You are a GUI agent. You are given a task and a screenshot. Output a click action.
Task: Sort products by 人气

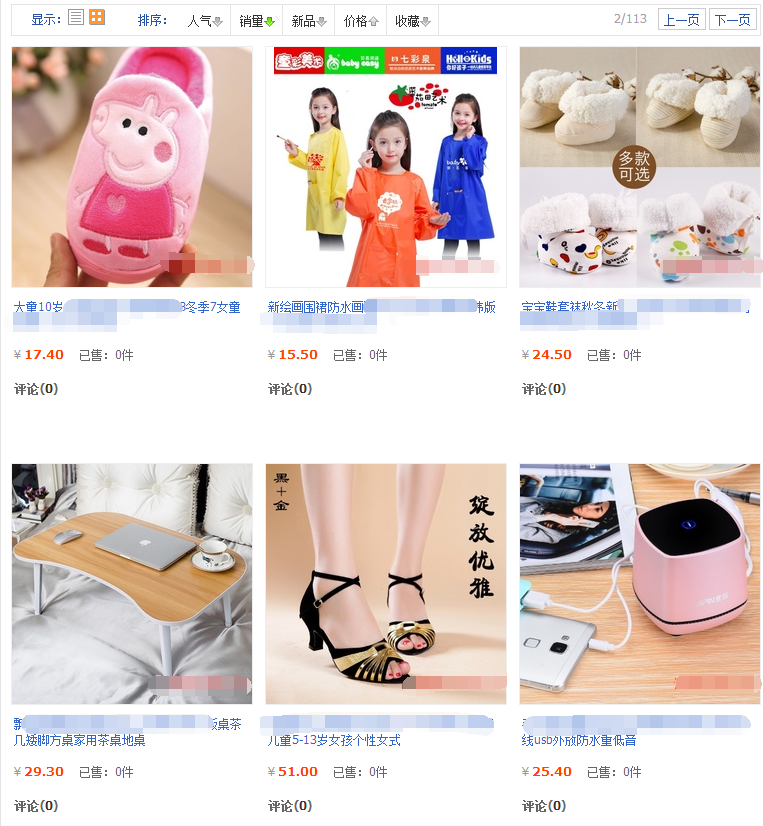205,21
